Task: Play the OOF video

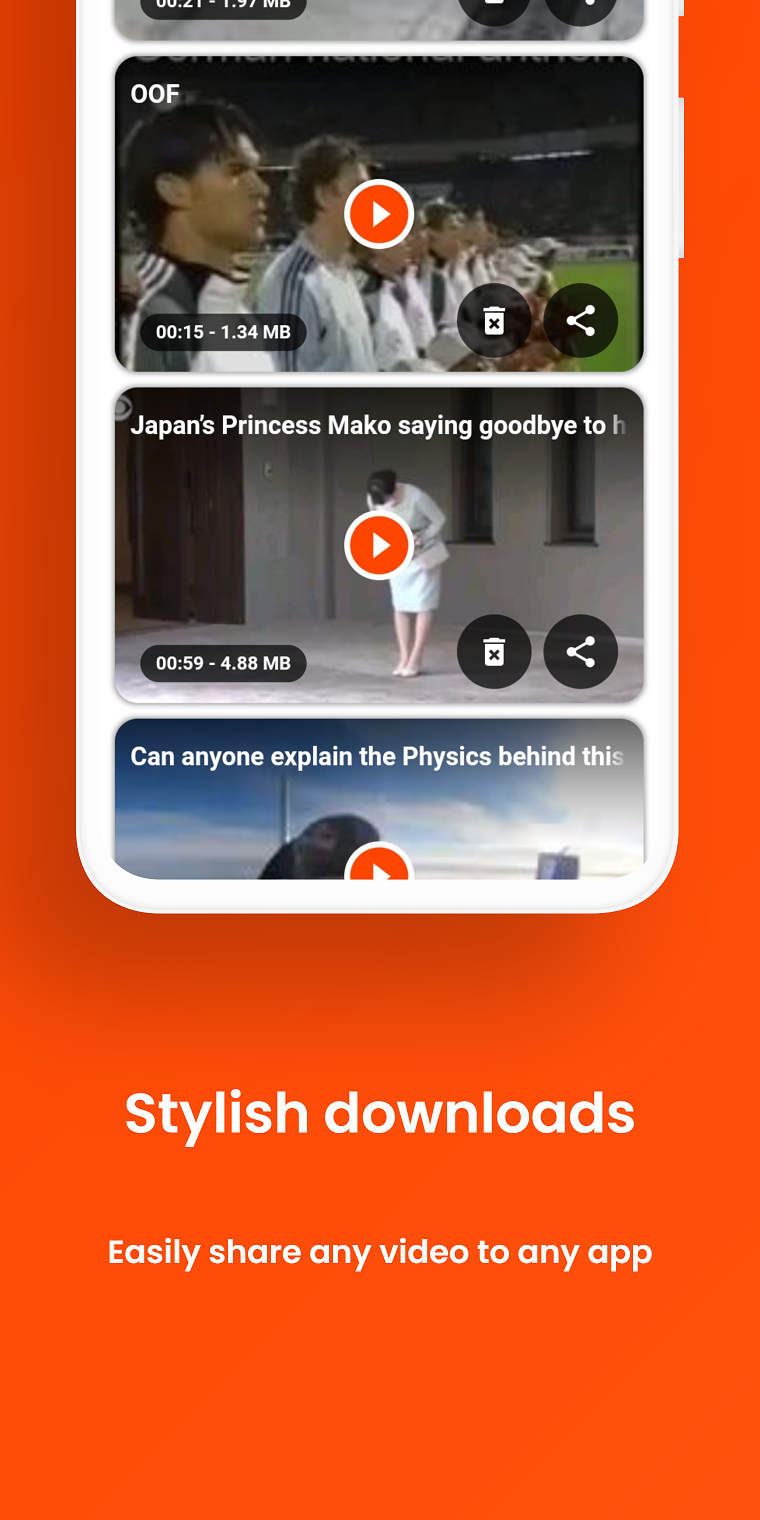Action: pyautogui.click(x=379, y=212)
